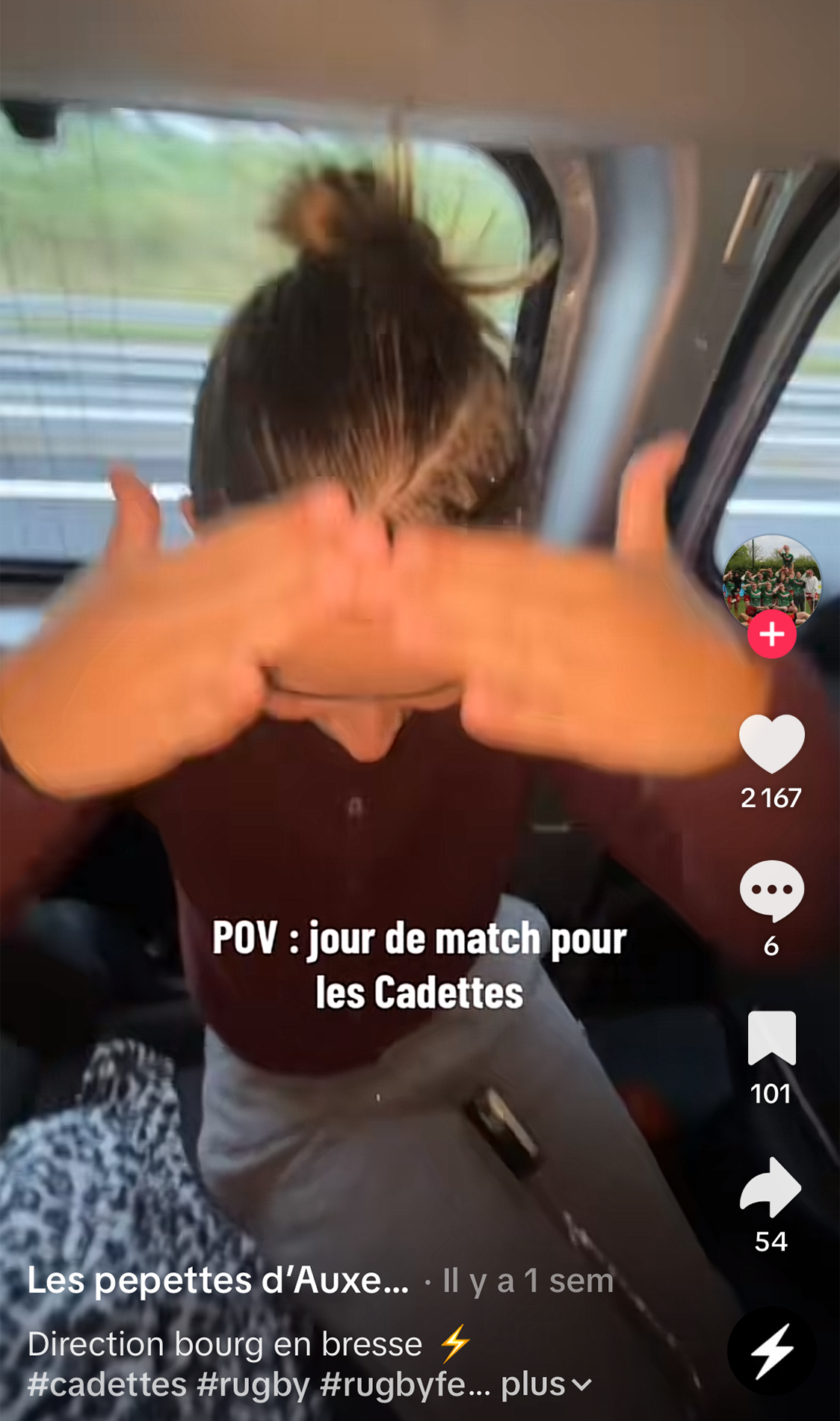This screenshot has width=840, height=1421.
Task: Open the comments on this video
Action: point(771,890)
